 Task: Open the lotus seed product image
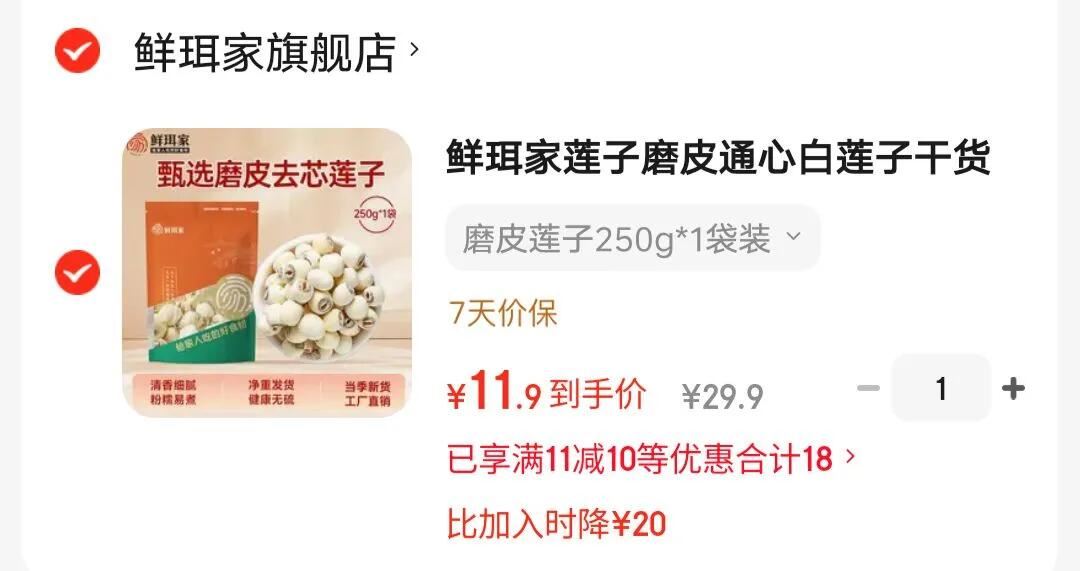267,272
